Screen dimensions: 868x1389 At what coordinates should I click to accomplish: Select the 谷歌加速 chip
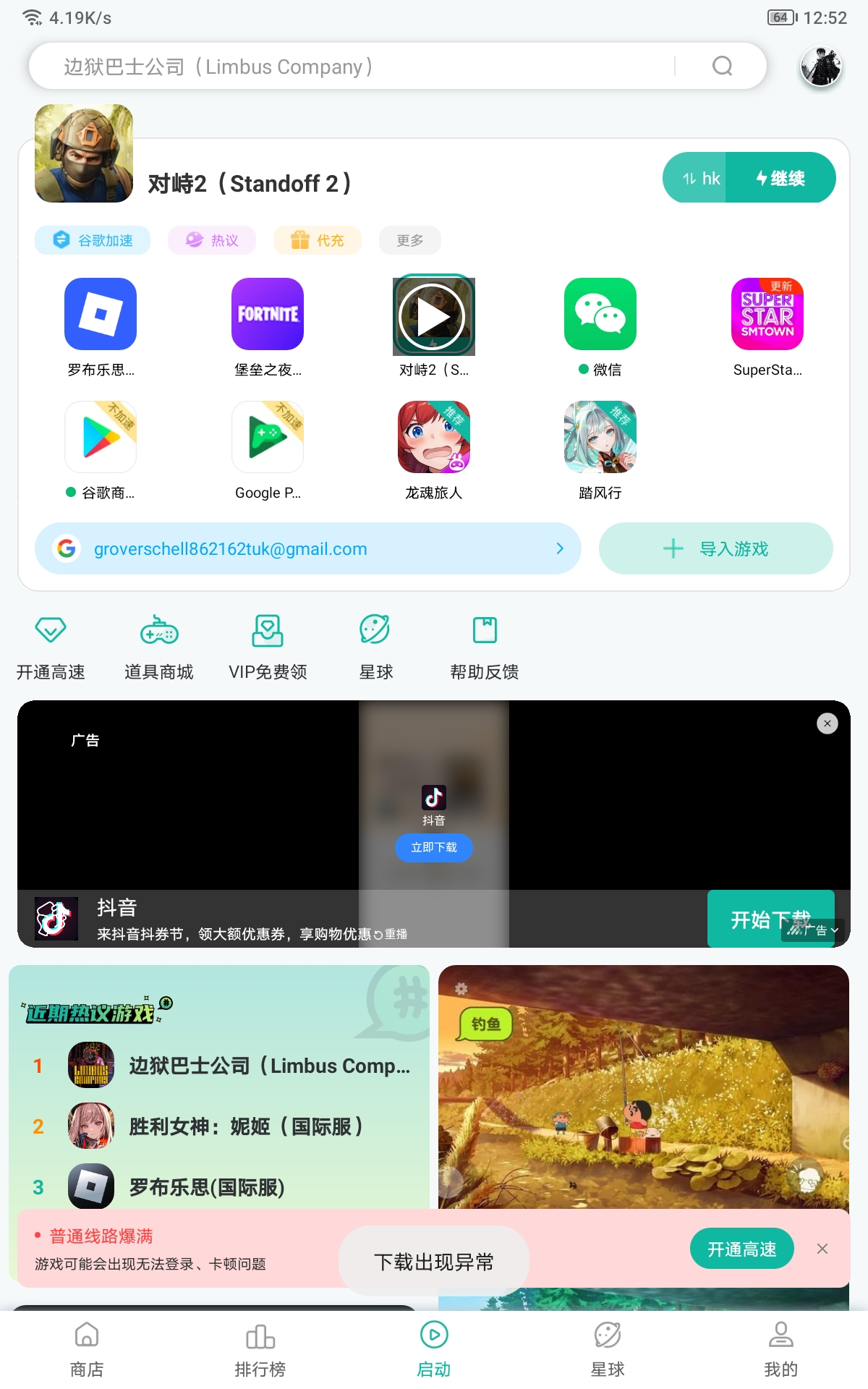(x=93, y=240)
